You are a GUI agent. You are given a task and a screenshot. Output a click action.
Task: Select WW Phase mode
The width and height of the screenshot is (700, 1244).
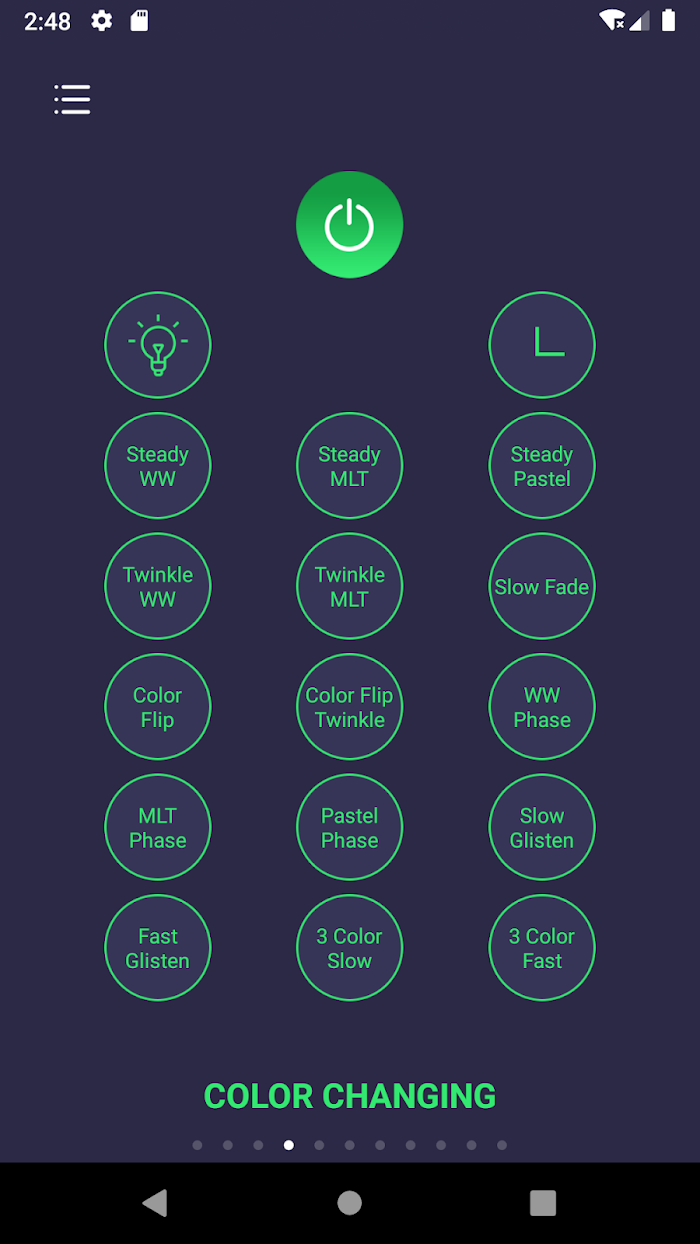coord(542,707)
